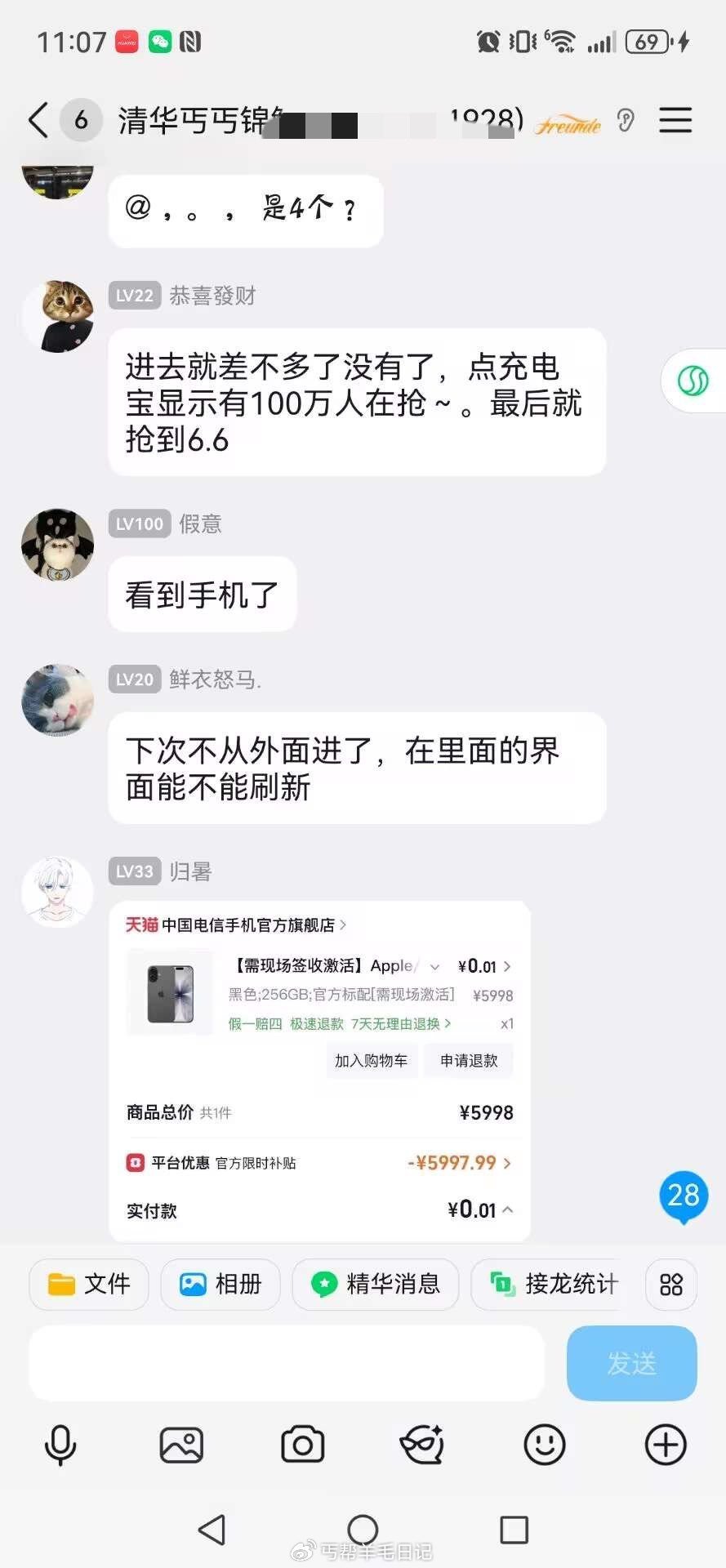The width and height of the screenshot is (726, 1568).
Task: Open the emoji smiley icon
Action: (544, 1445)
